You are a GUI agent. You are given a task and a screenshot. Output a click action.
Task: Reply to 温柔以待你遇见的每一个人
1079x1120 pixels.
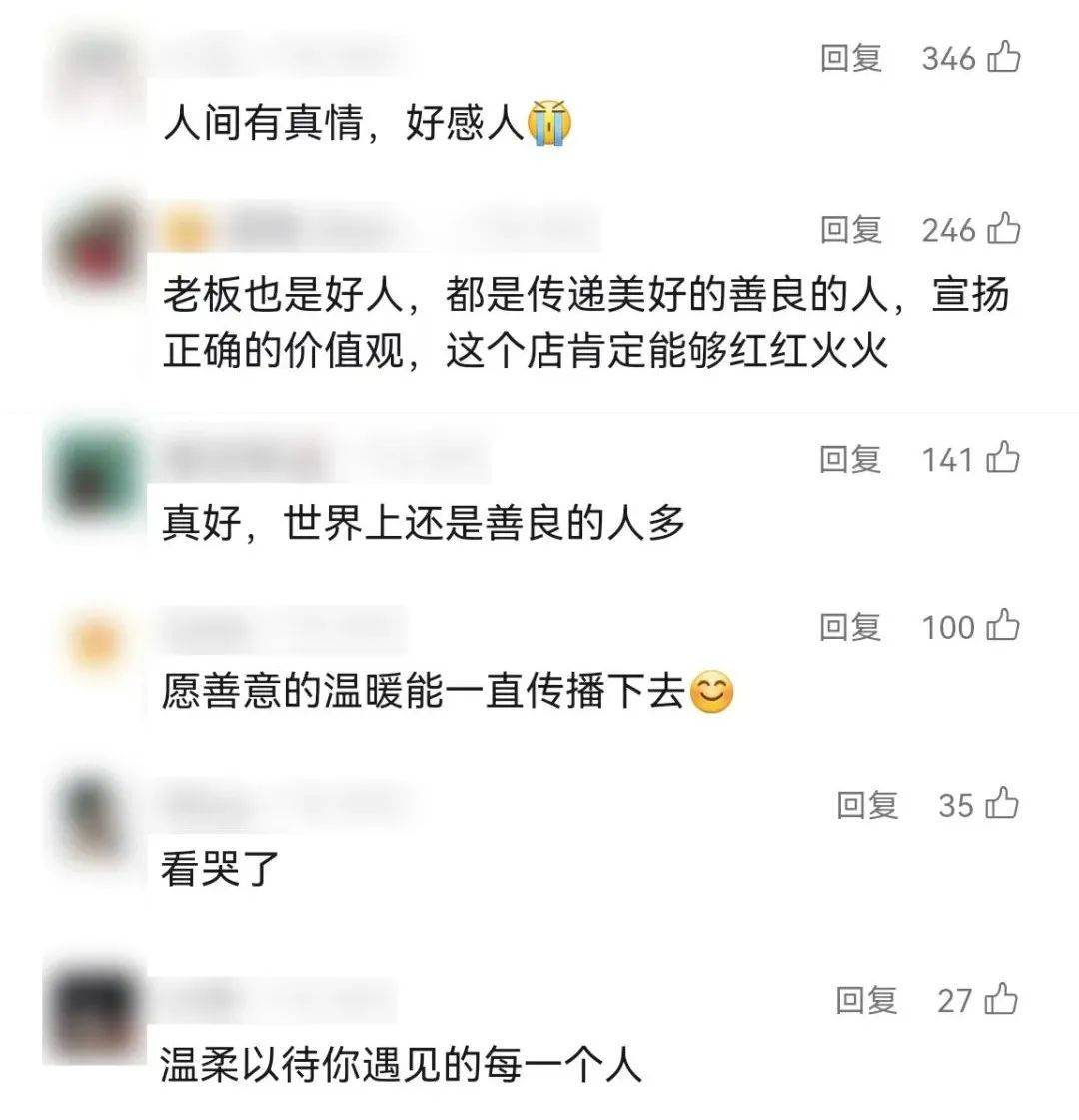(866, 1000)
